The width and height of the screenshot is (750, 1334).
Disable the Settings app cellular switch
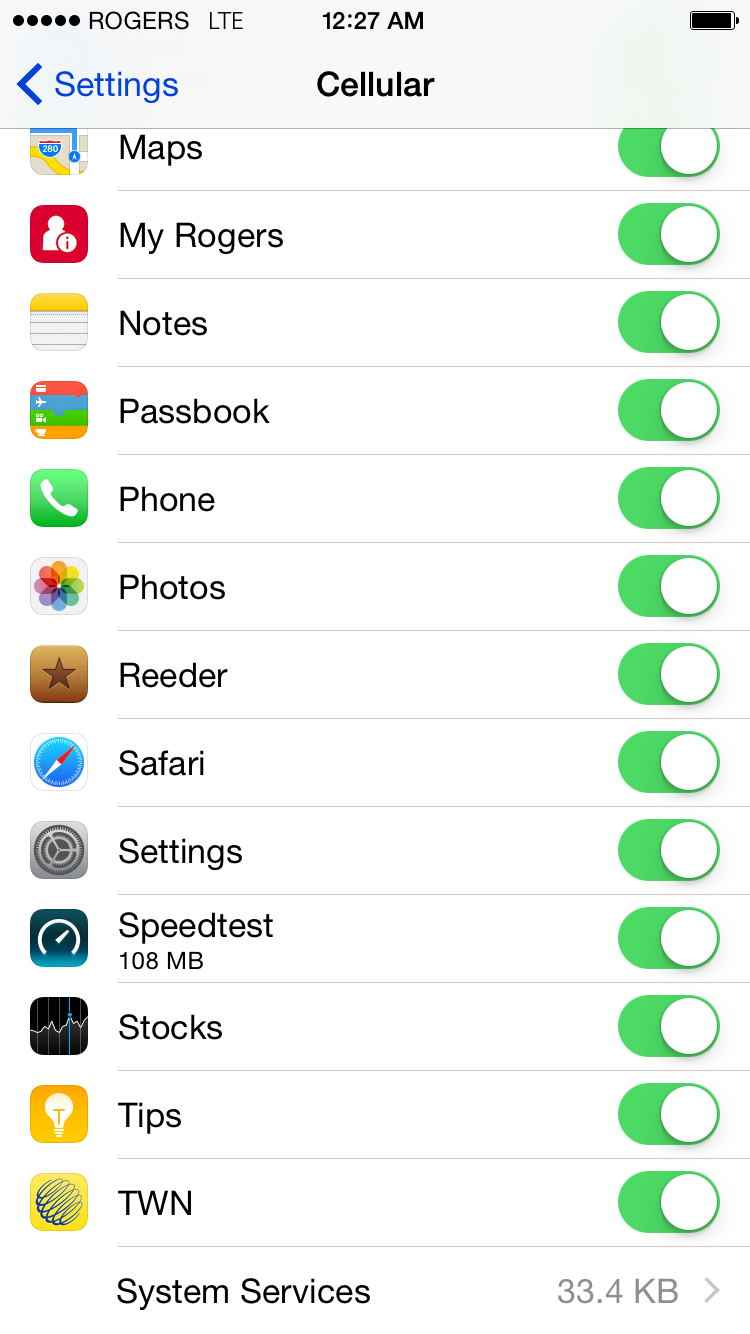click(x=669, y=851)
